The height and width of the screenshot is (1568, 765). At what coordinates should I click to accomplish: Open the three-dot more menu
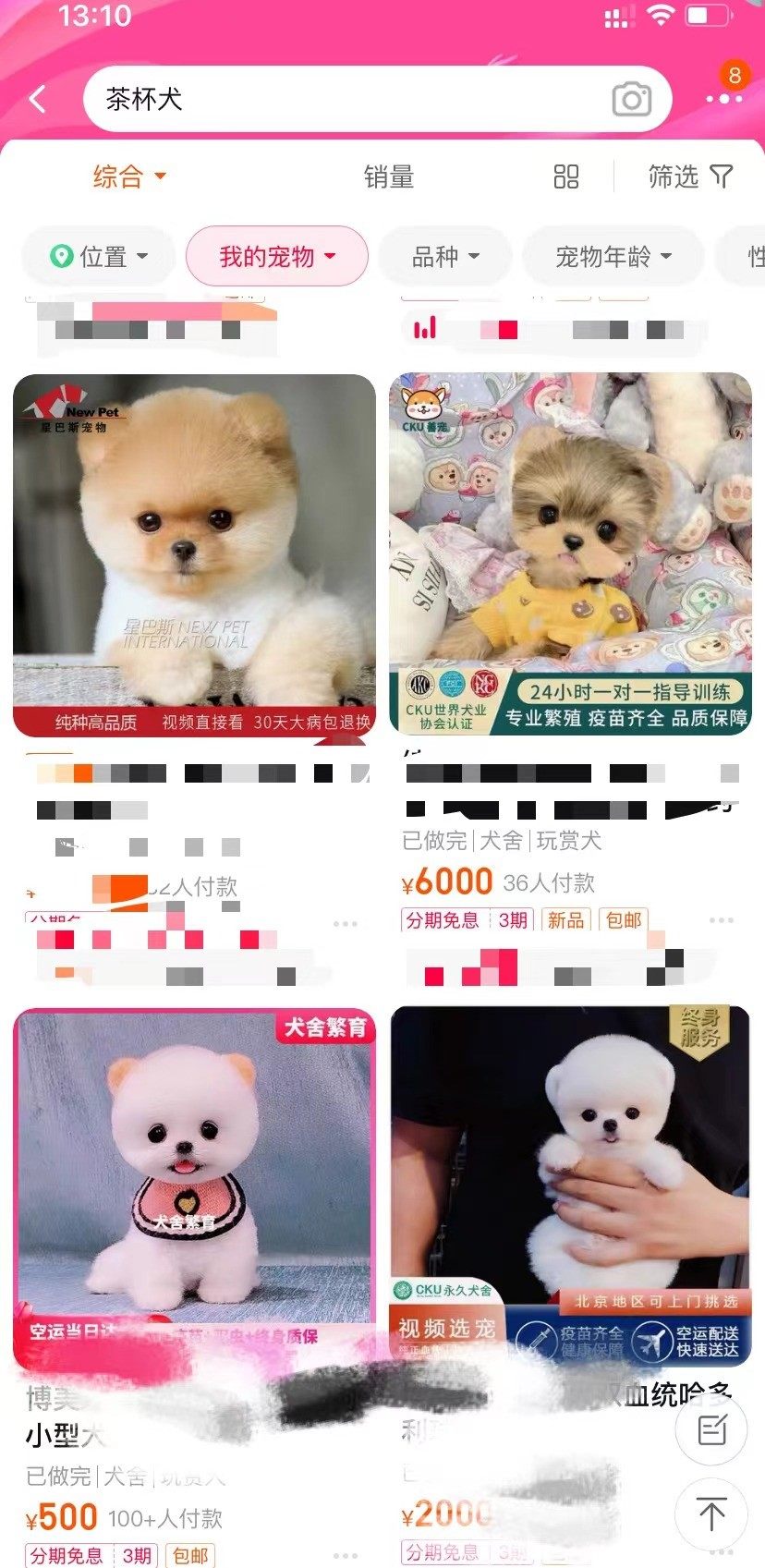tap(723, 99)
